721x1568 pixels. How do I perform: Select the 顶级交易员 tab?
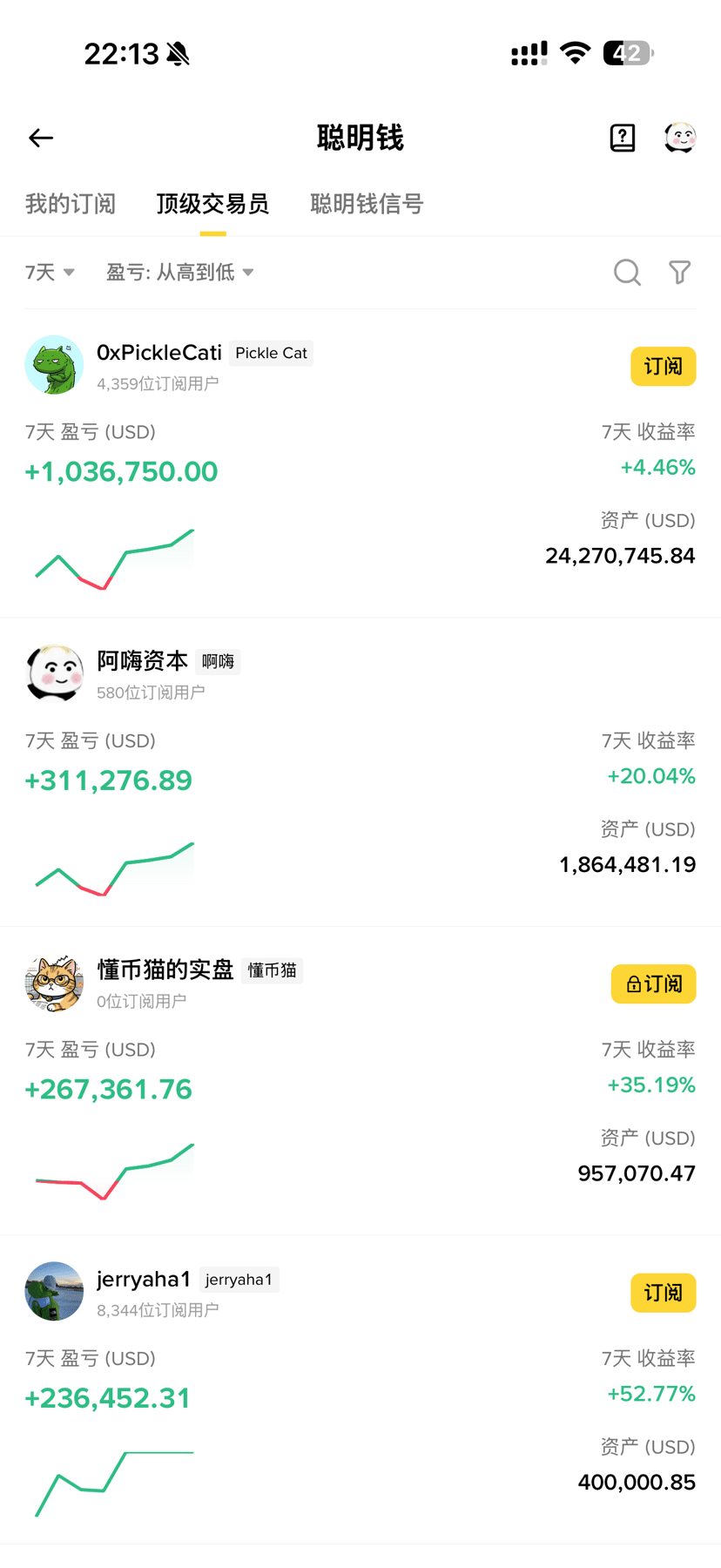click(212, 204)
